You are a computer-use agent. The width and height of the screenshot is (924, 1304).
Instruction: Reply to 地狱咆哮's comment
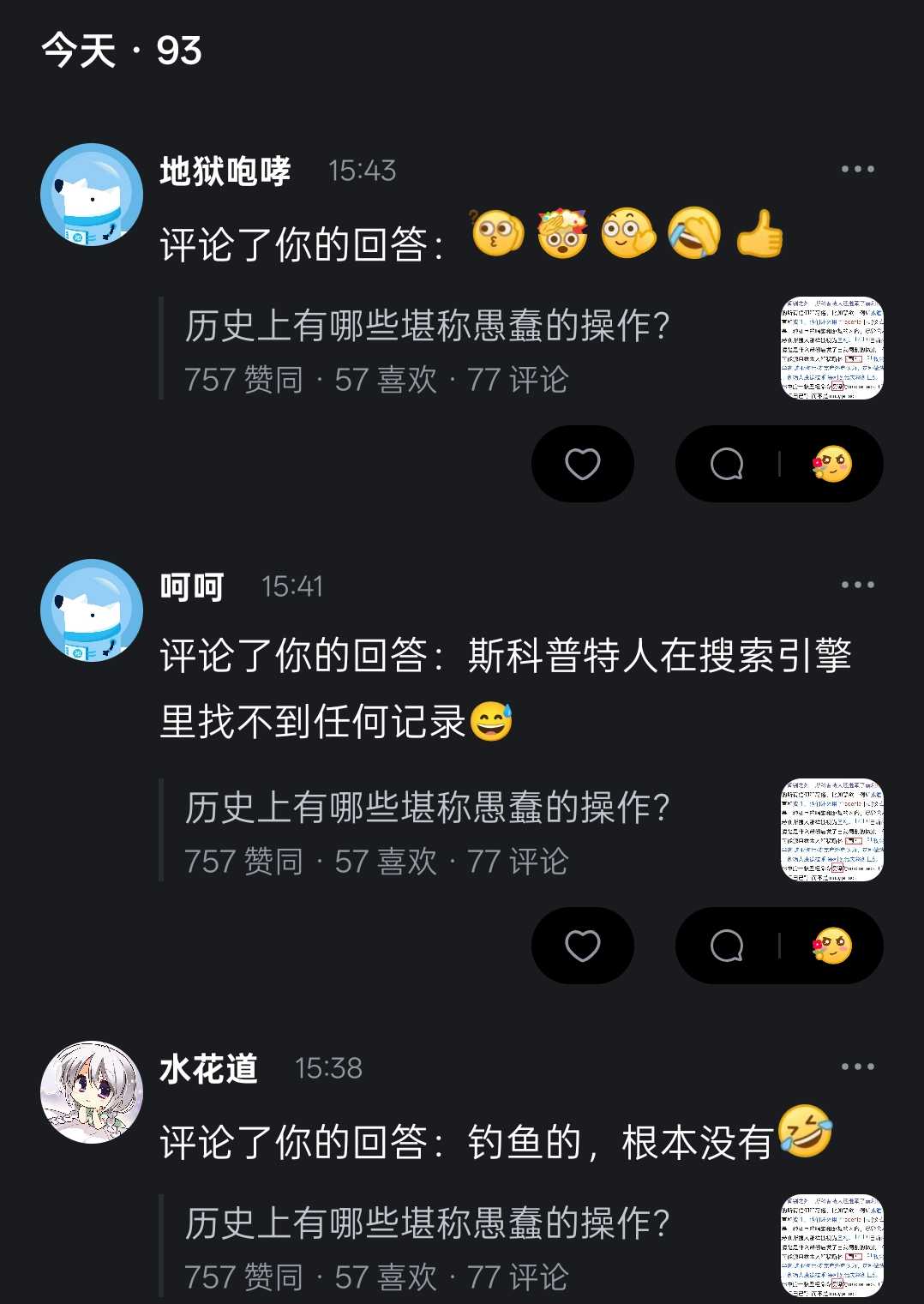[727, 464]
